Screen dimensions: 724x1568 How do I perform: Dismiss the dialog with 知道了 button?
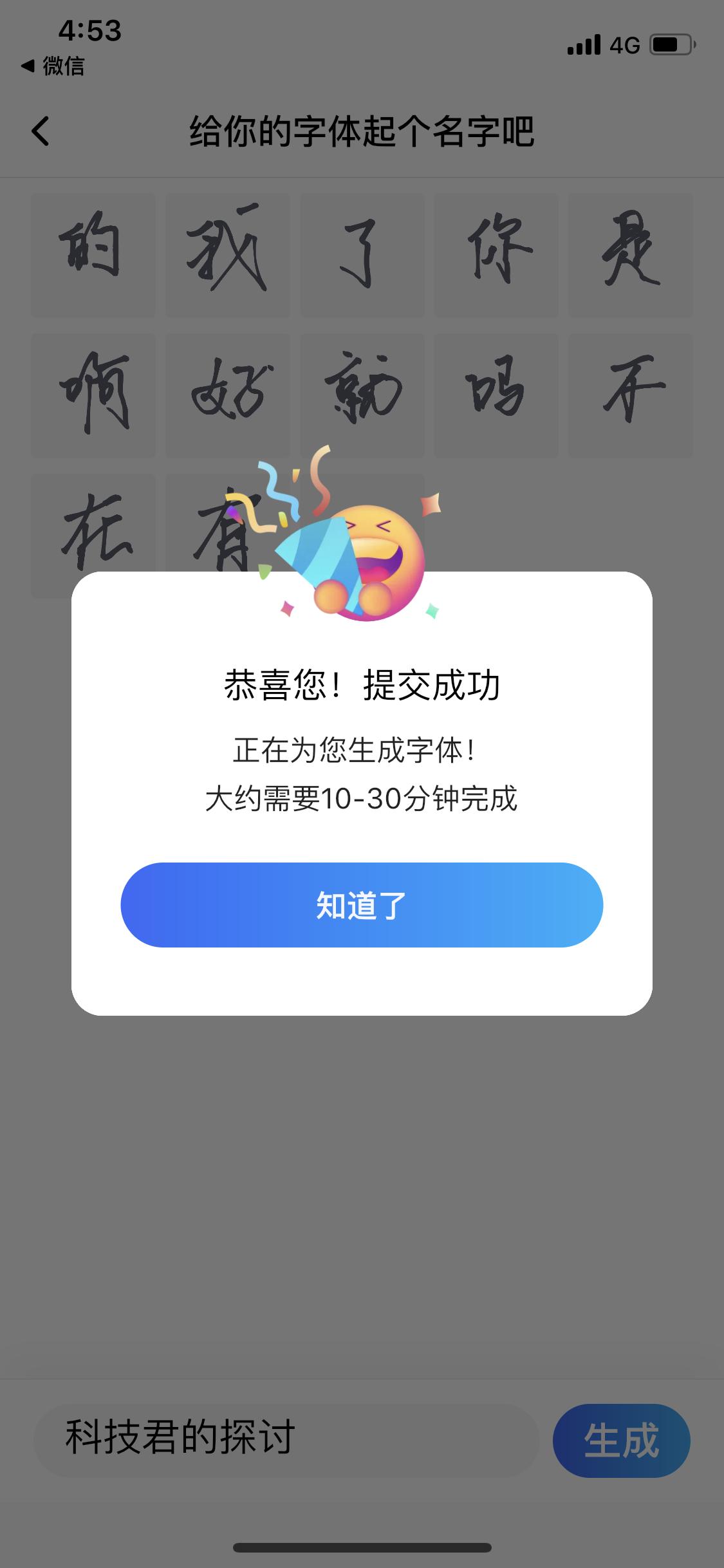(362, 905)
